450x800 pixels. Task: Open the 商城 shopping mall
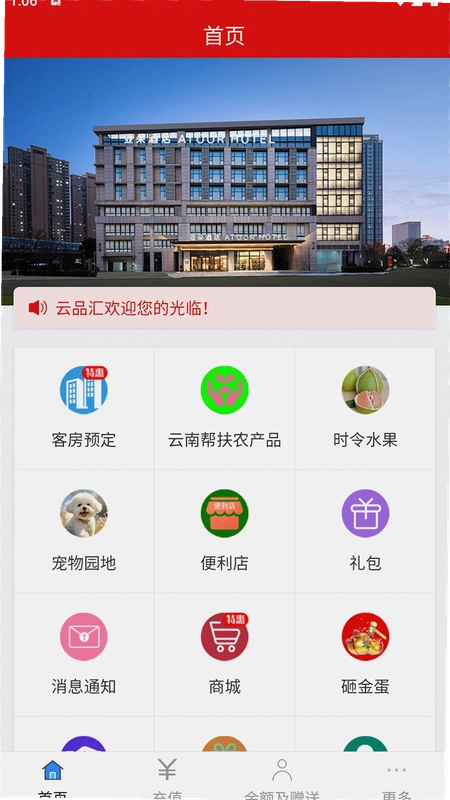(x=224, y=655)
